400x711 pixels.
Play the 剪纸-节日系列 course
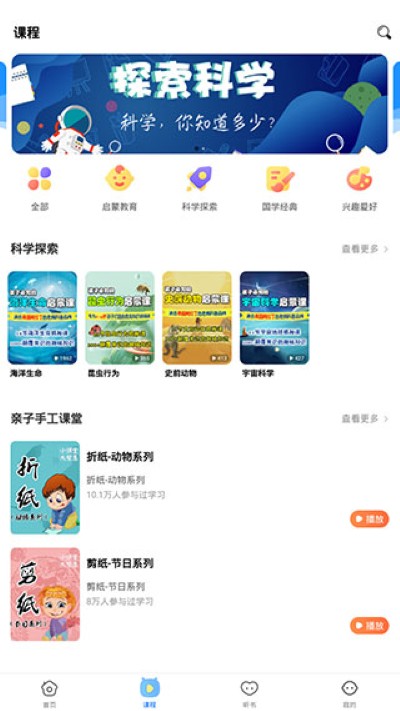click(x=369, y=626)
